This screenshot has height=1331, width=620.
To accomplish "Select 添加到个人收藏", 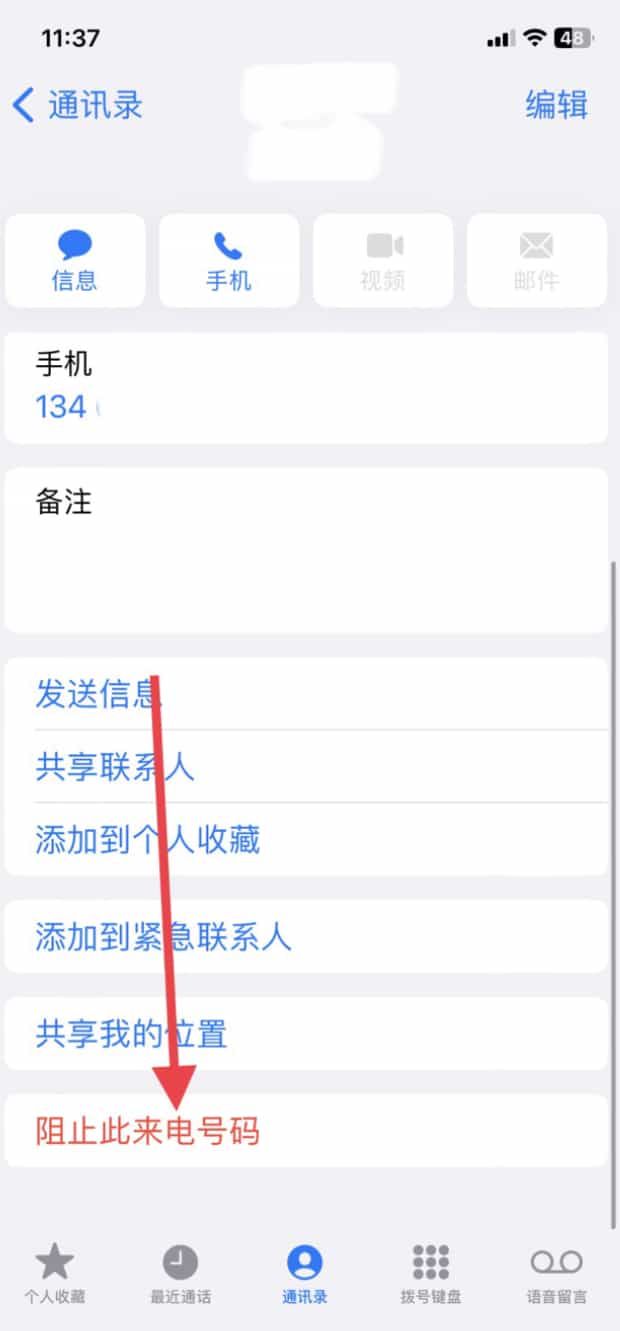I will click(147, 840).
